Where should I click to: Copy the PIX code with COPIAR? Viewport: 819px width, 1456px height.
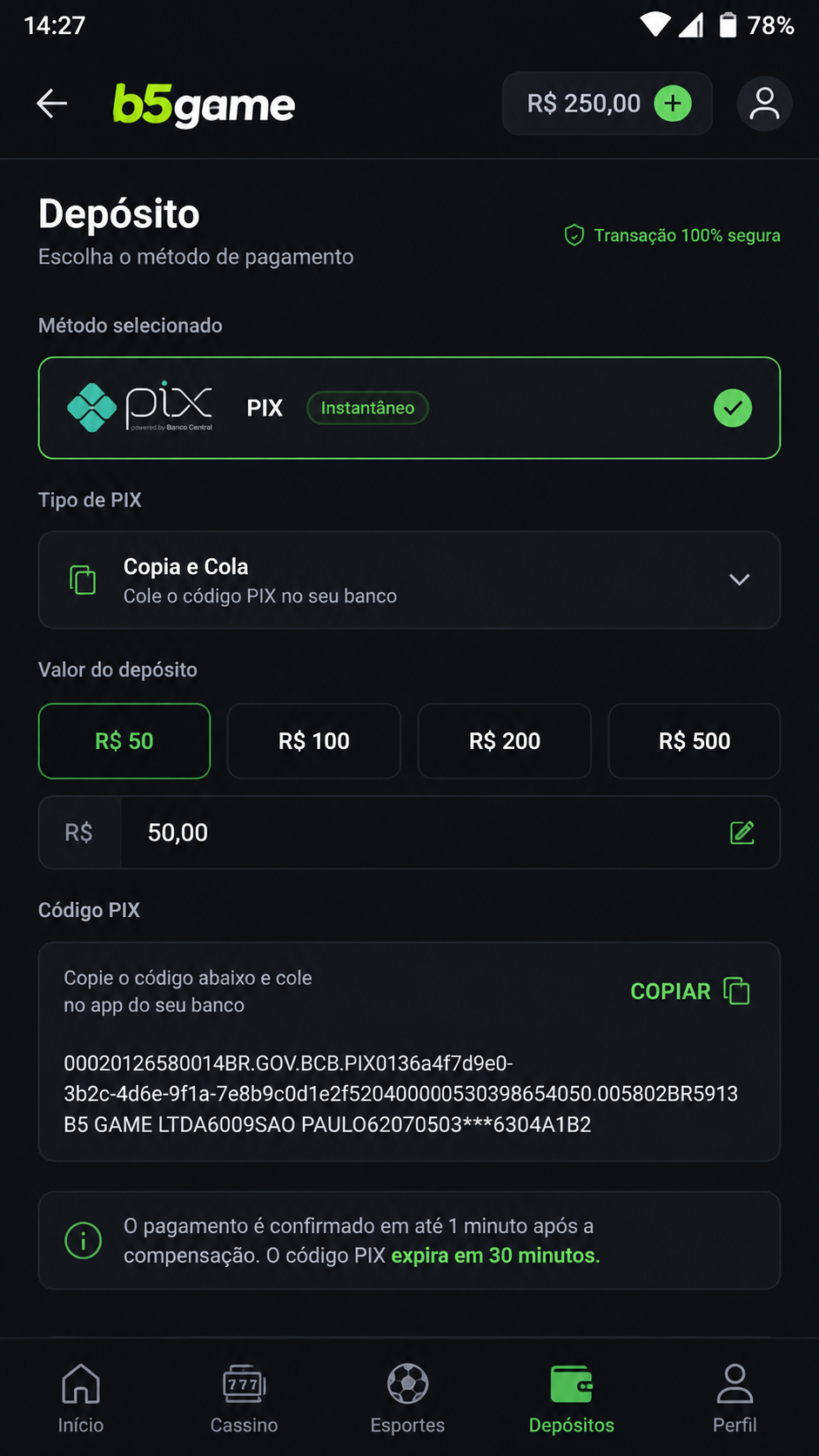(690, 991)
